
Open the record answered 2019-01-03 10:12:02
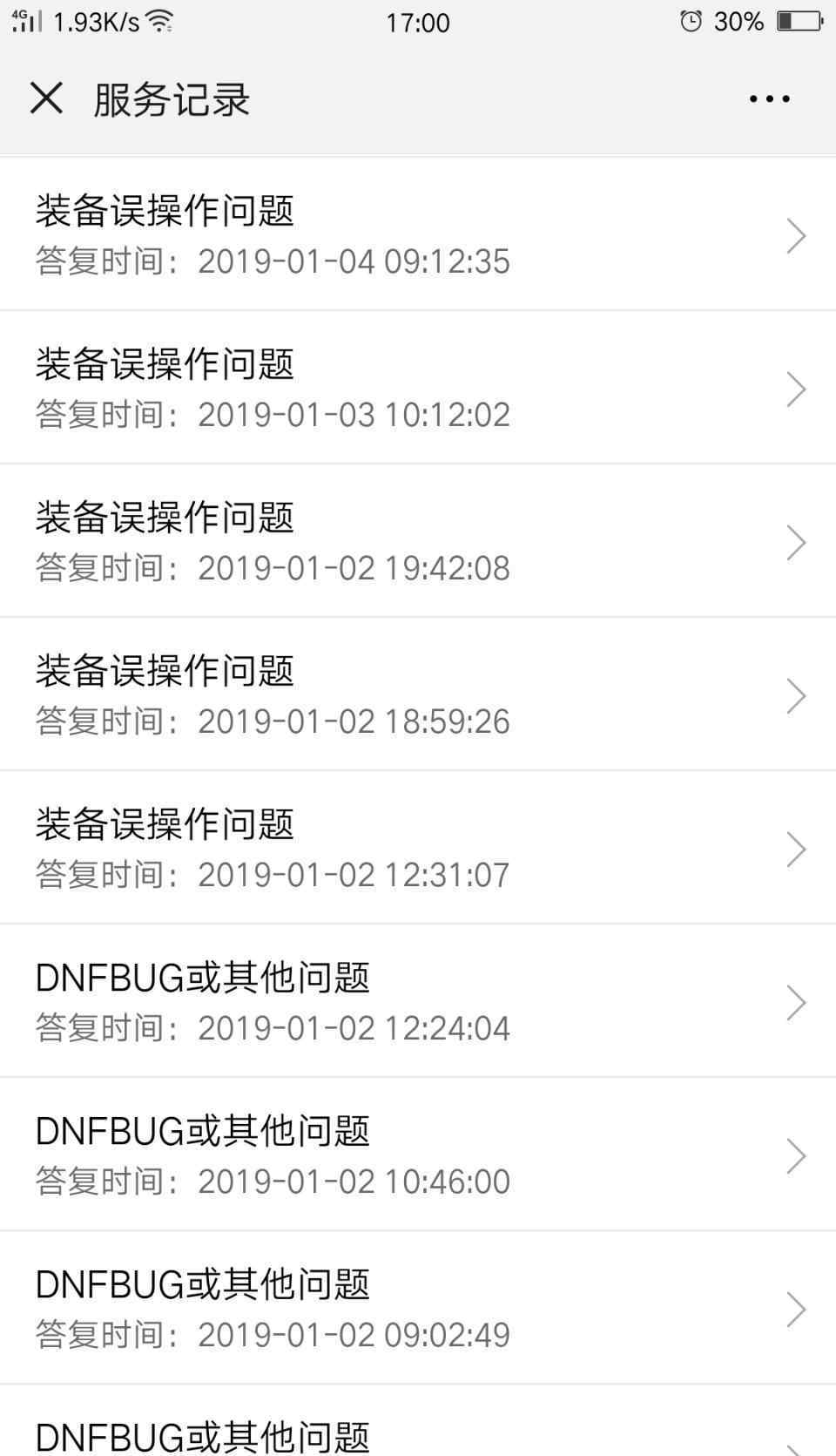pos(418,387)
